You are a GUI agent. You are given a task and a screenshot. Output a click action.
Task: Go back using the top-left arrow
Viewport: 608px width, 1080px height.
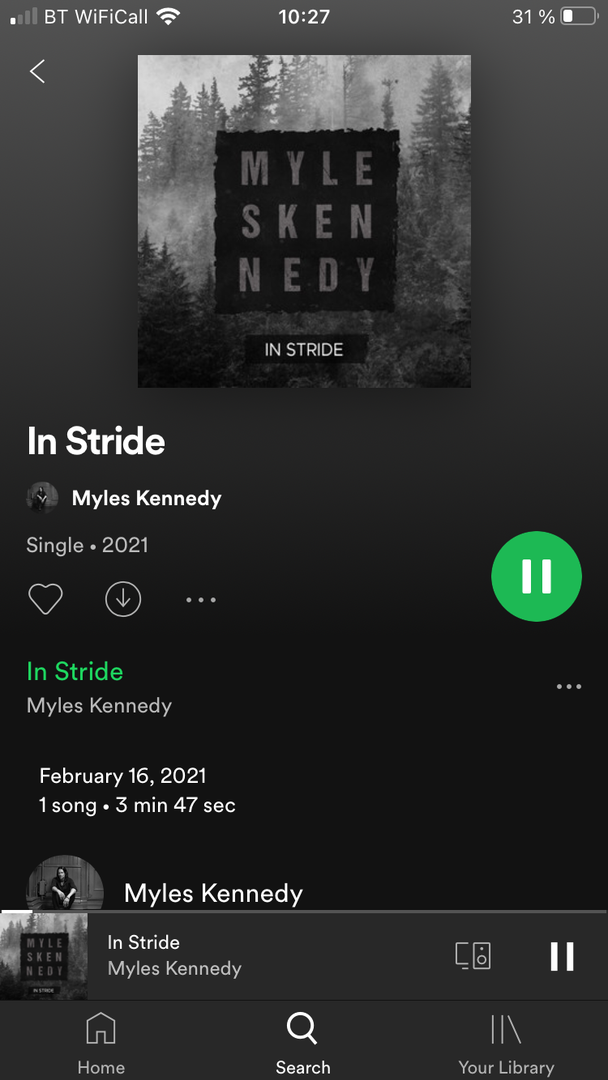pos(37,71)
